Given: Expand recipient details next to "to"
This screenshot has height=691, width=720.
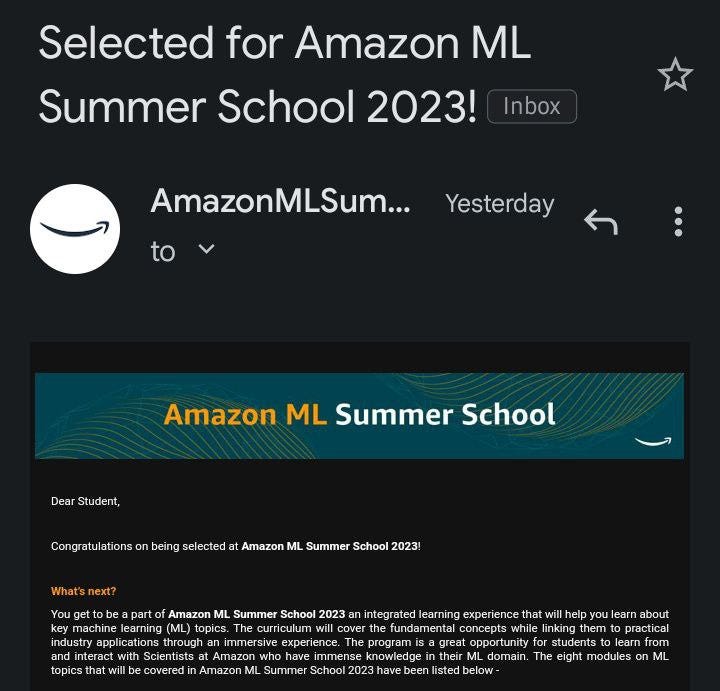Looking at the screenshot, I should (206, 249).
